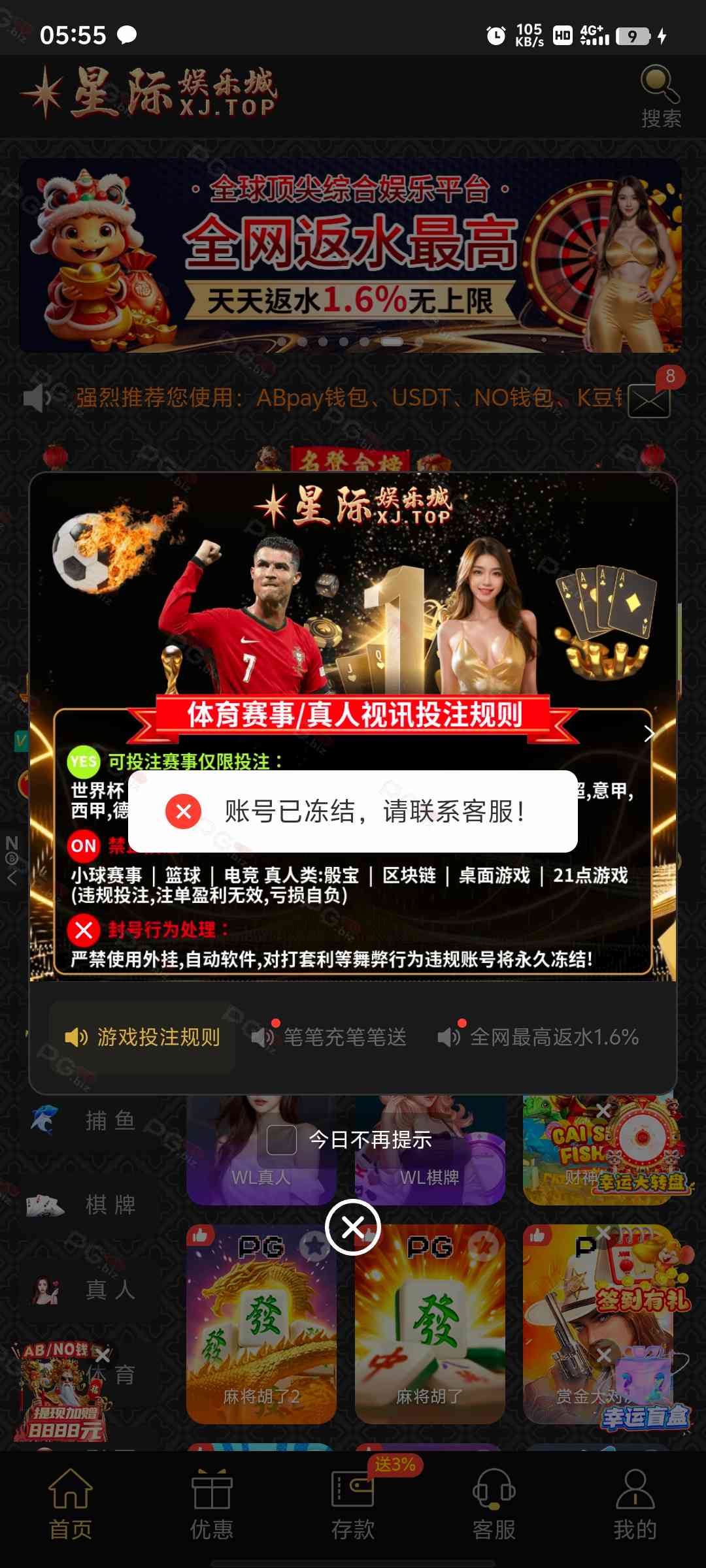Launch the 麻将胡了2 game

(261, 1326)
